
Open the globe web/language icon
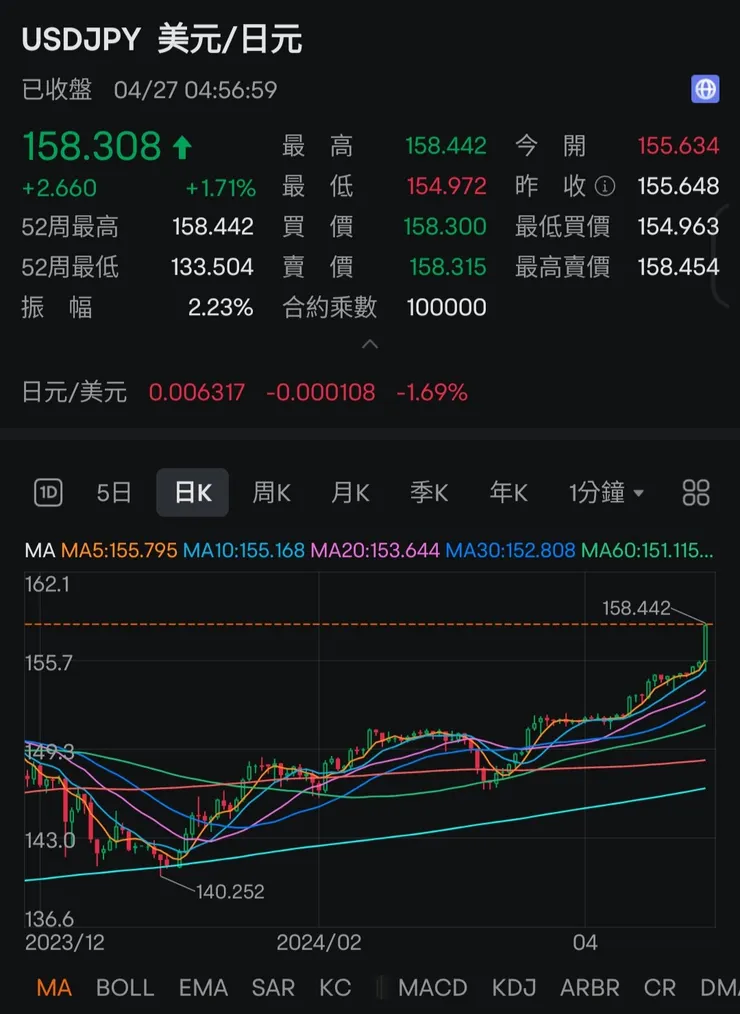coord(706,89)
